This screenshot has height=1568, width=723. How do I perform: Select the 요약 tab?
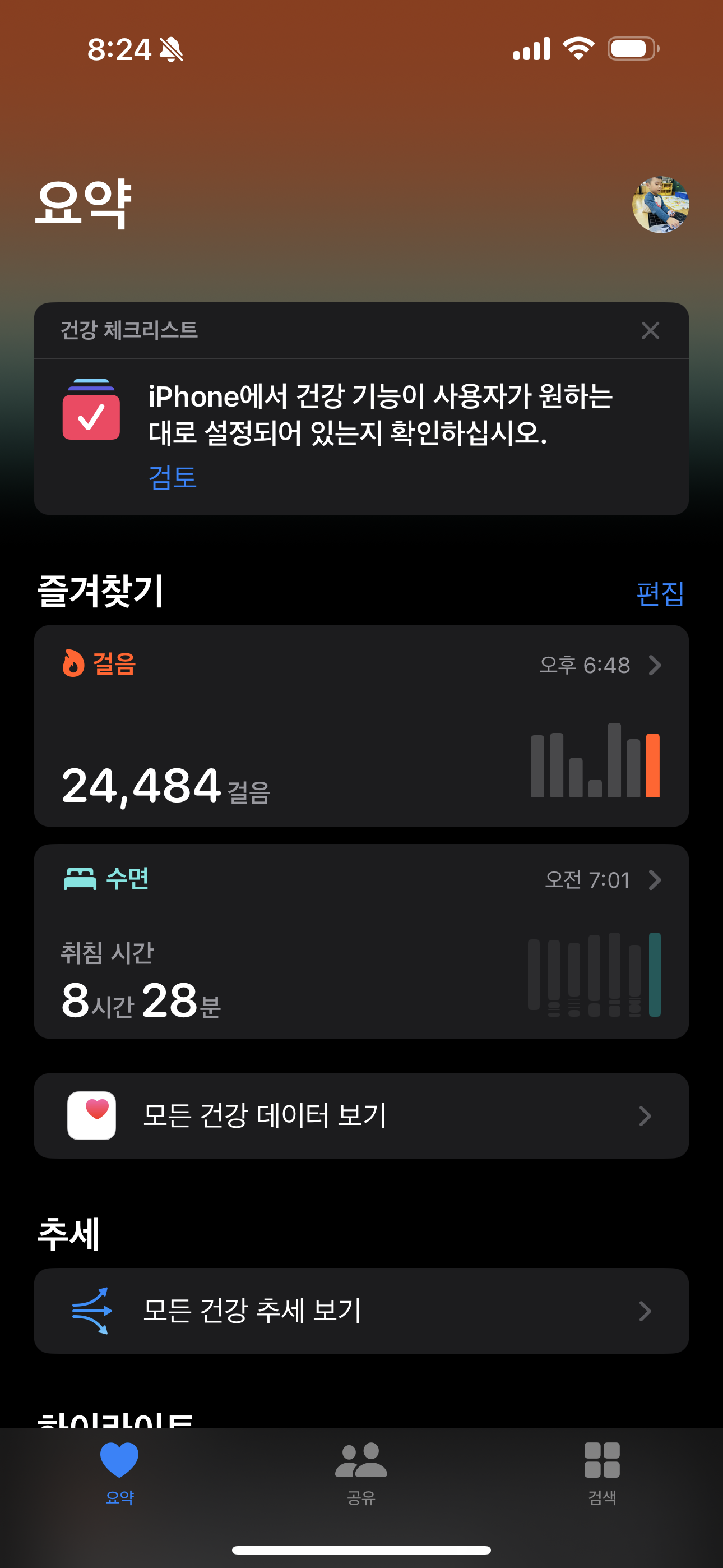[119, 1472]
